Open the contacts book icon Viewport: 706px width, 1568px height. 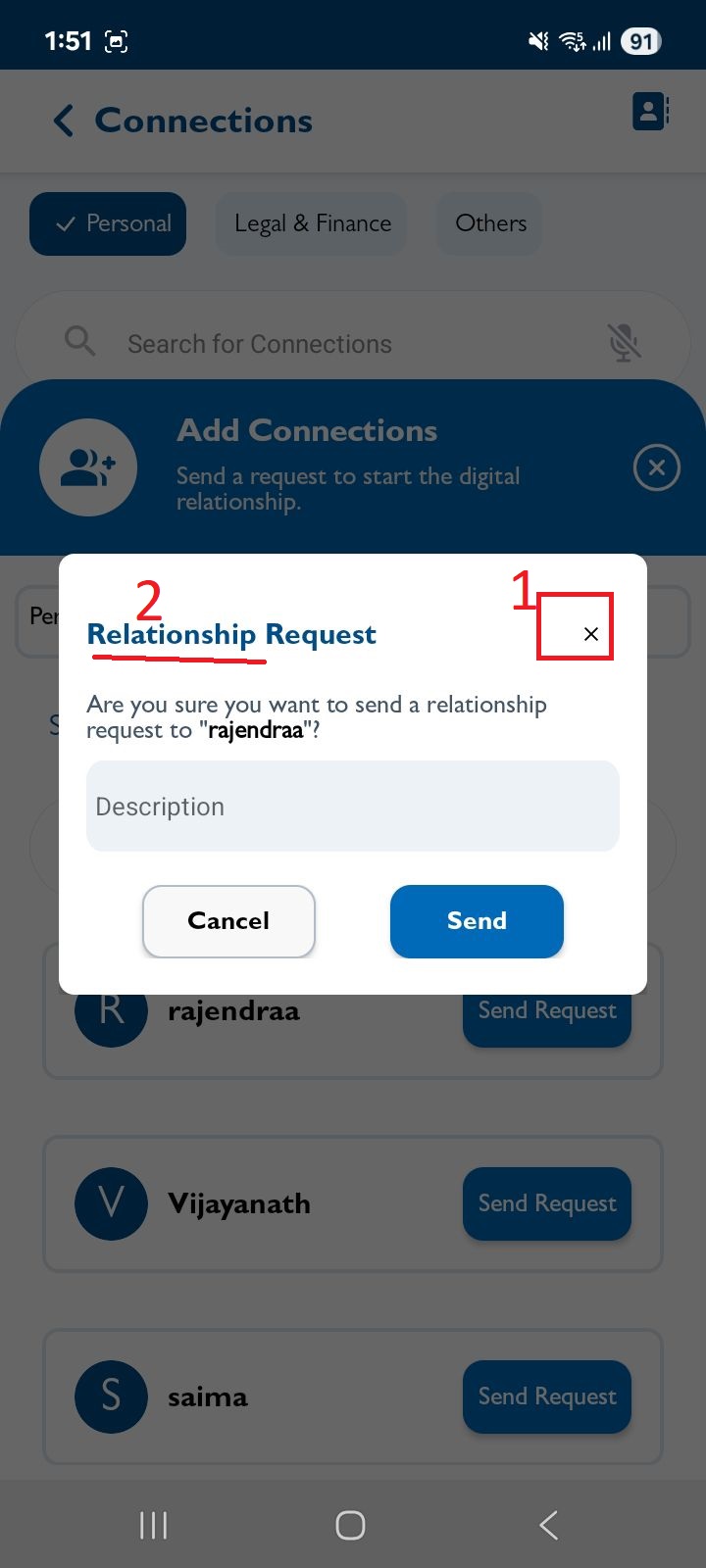(x=650, y=112)
